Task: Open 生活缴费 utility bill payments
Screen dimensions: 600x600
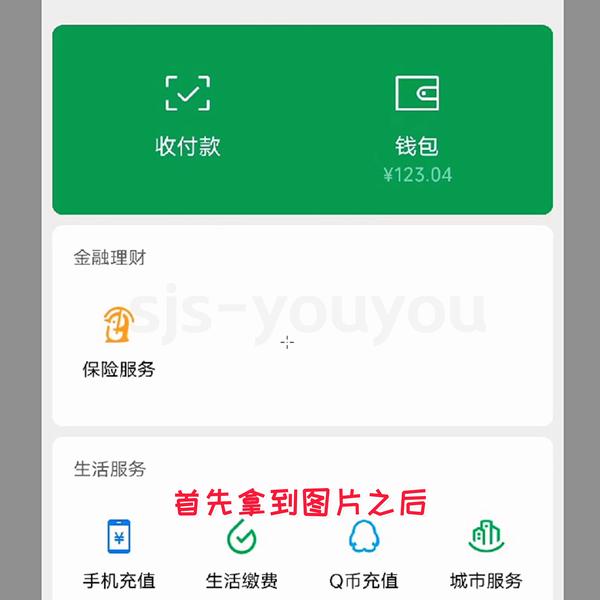Action: (x=242, y=553)
